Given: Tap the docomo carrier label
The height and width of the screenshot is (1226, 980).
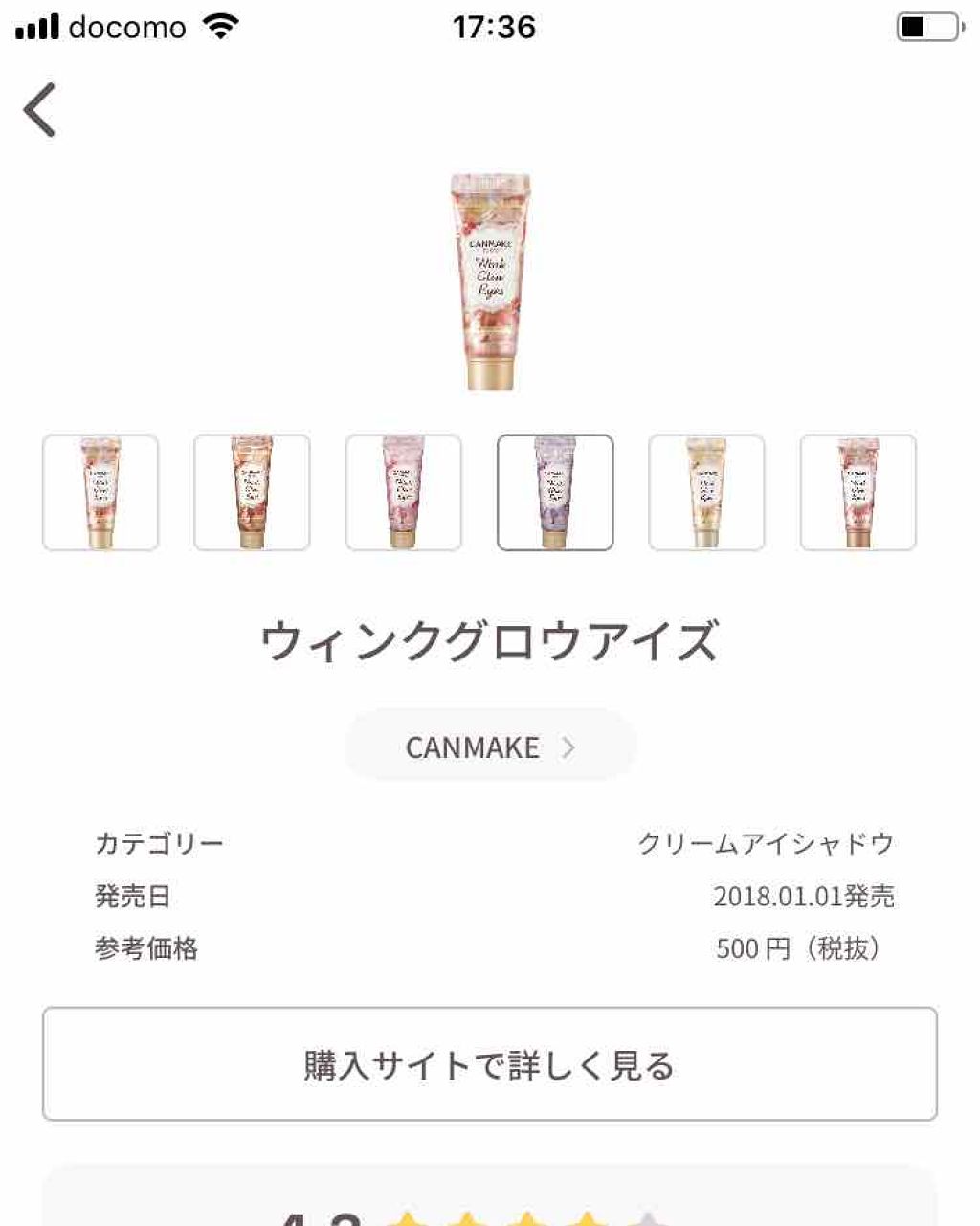Looking at the screenshot, I should 127,28.
